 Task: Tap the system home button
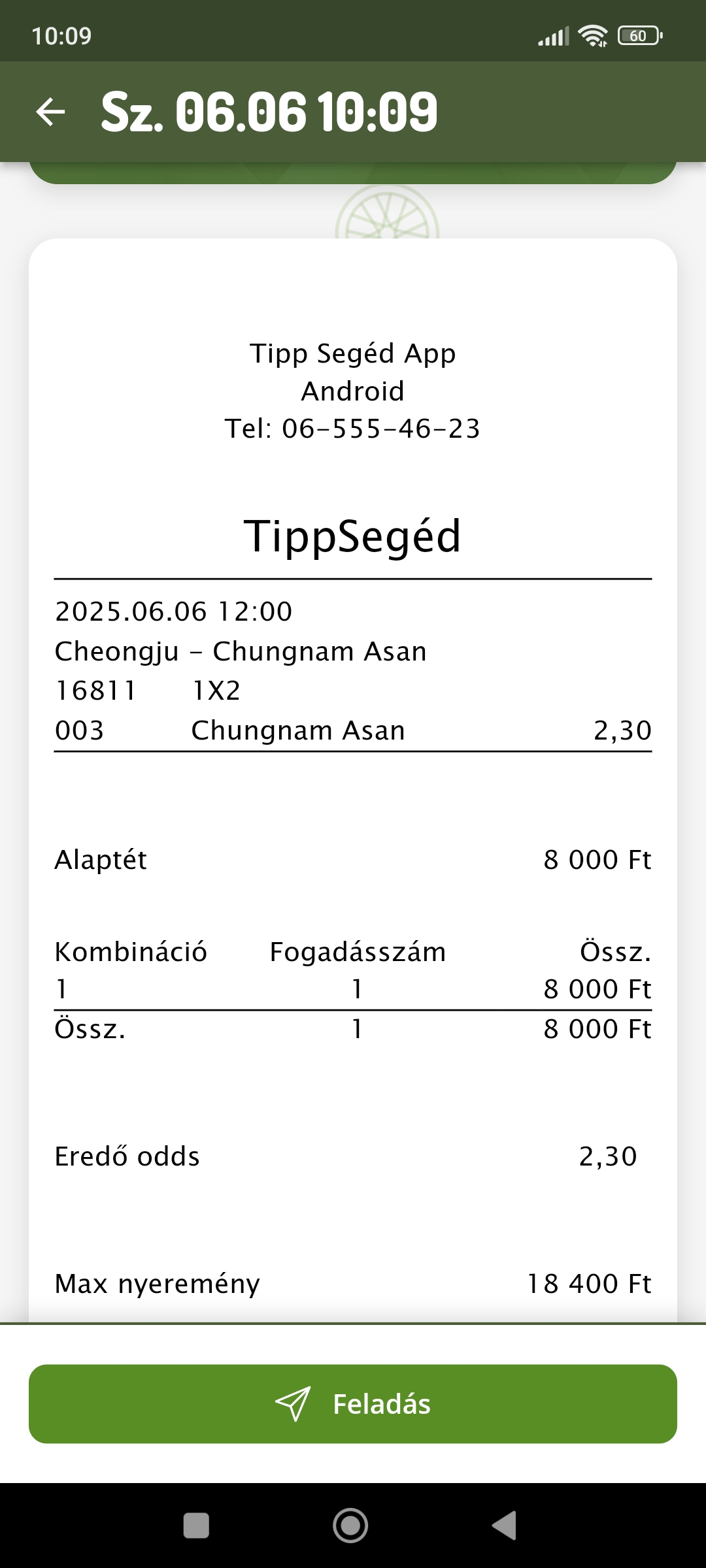350,1526
